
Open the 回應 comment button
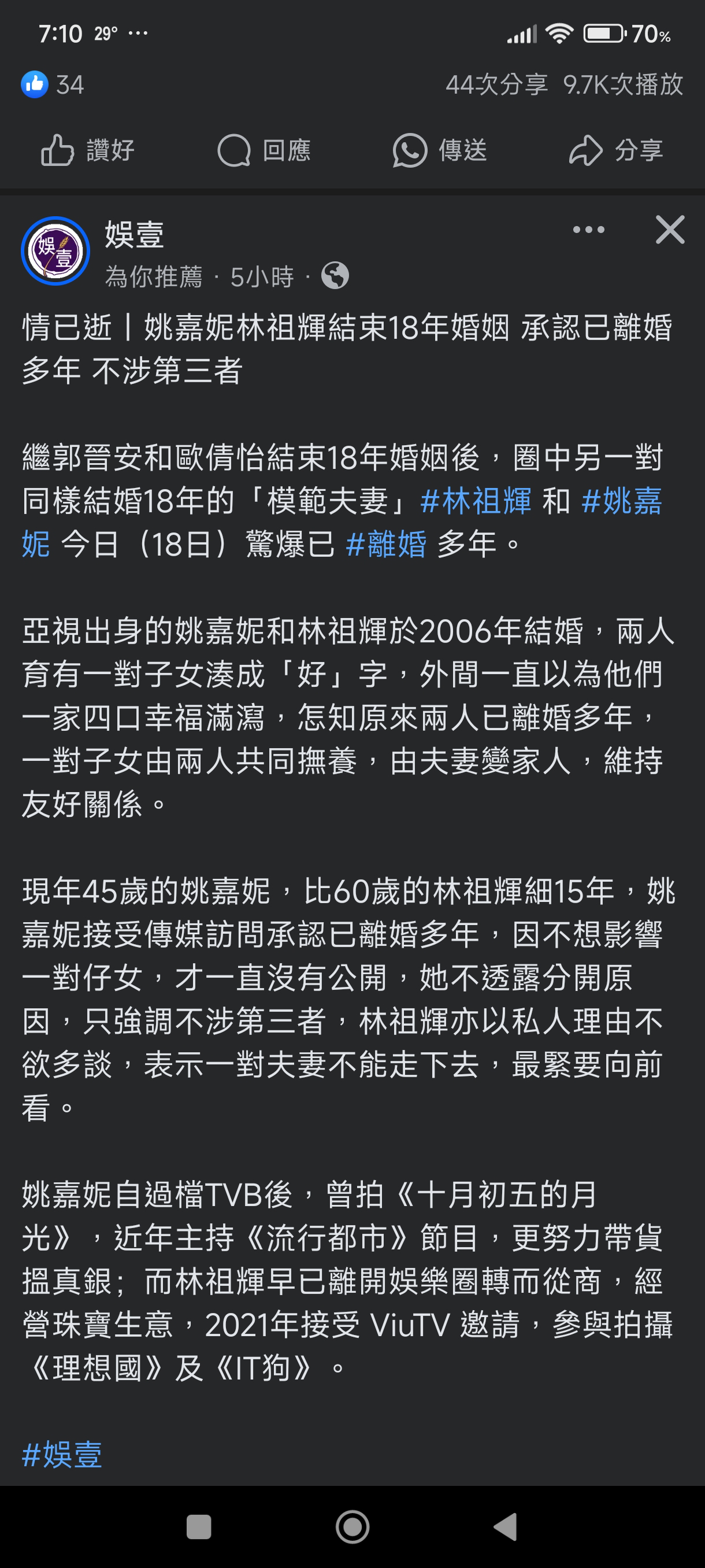(x=264, y=150)
